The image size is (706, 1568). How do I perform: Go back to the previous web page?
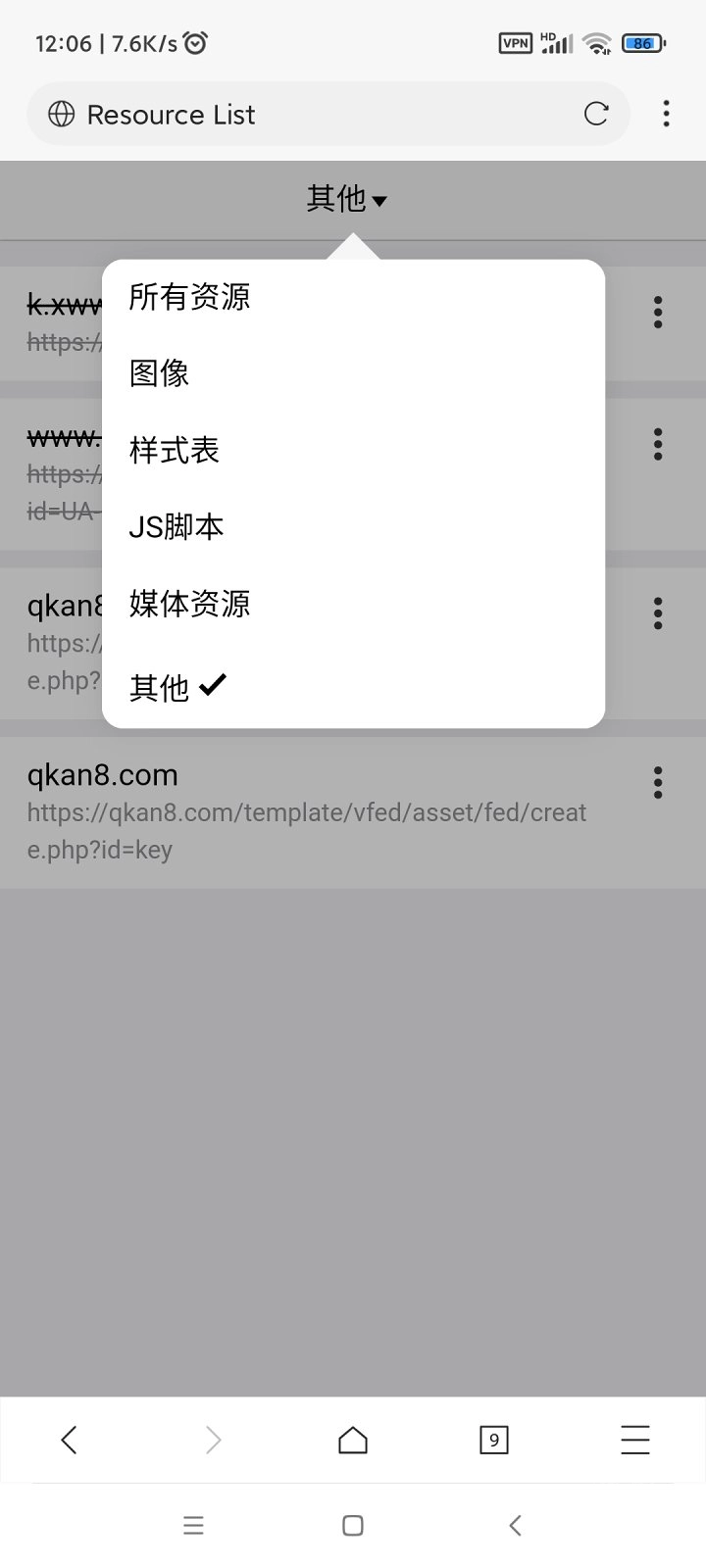click(70, 1440)
